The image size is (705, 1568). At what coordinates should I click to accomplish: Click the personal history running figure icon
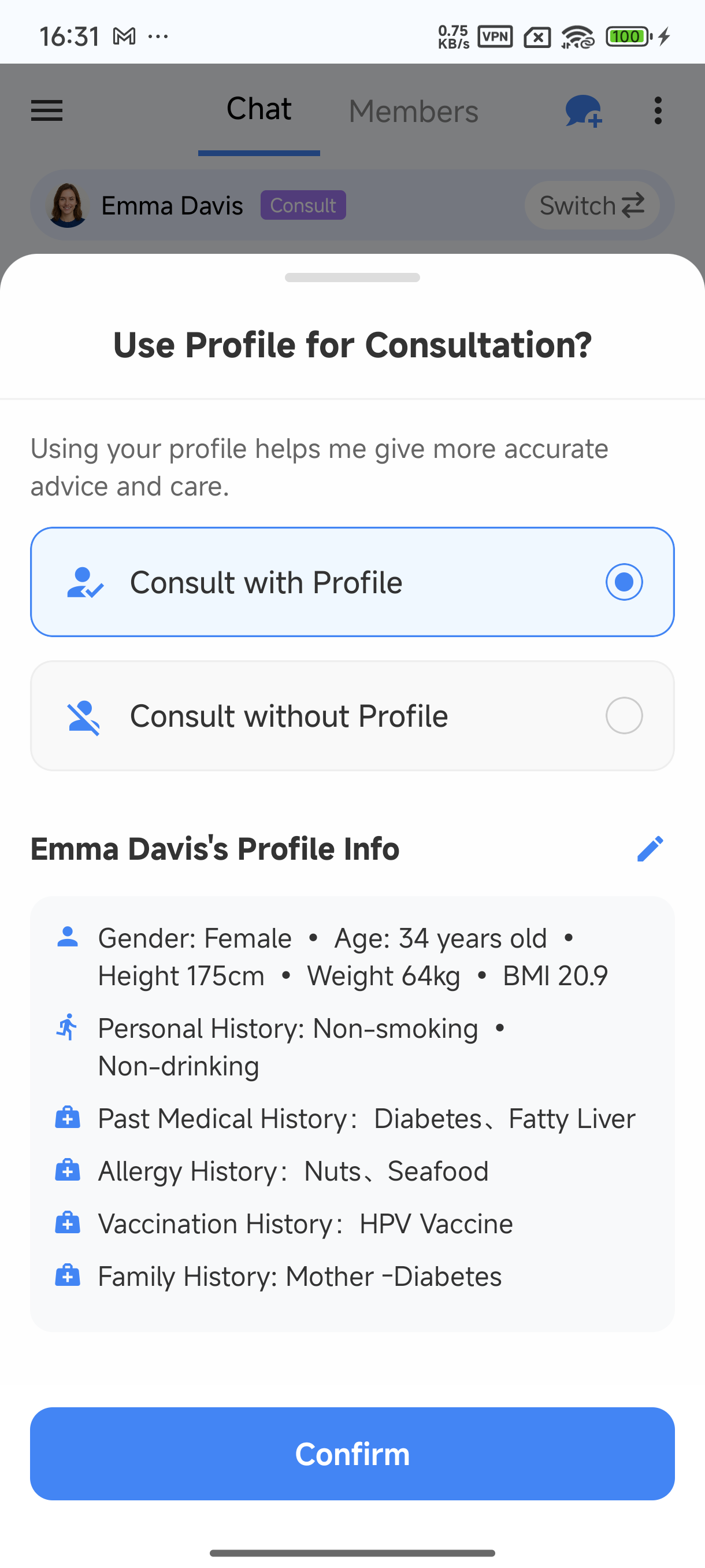[67, 1028]
